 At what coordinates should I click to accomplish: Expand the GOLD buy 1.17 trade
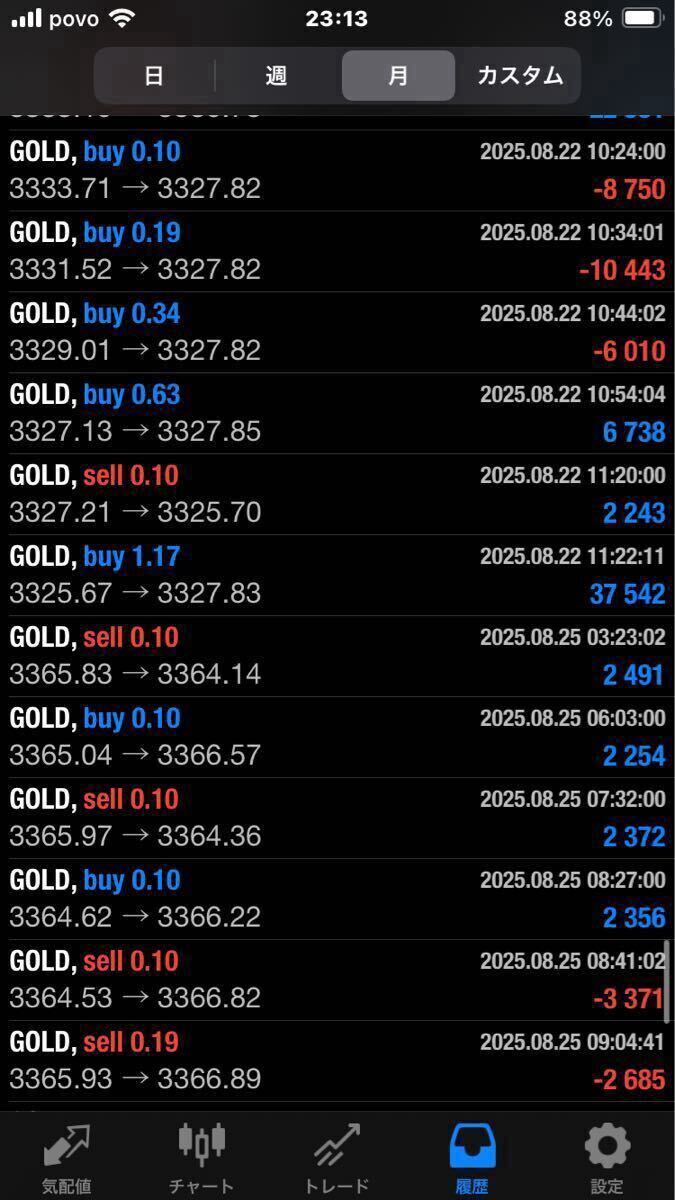337,575
